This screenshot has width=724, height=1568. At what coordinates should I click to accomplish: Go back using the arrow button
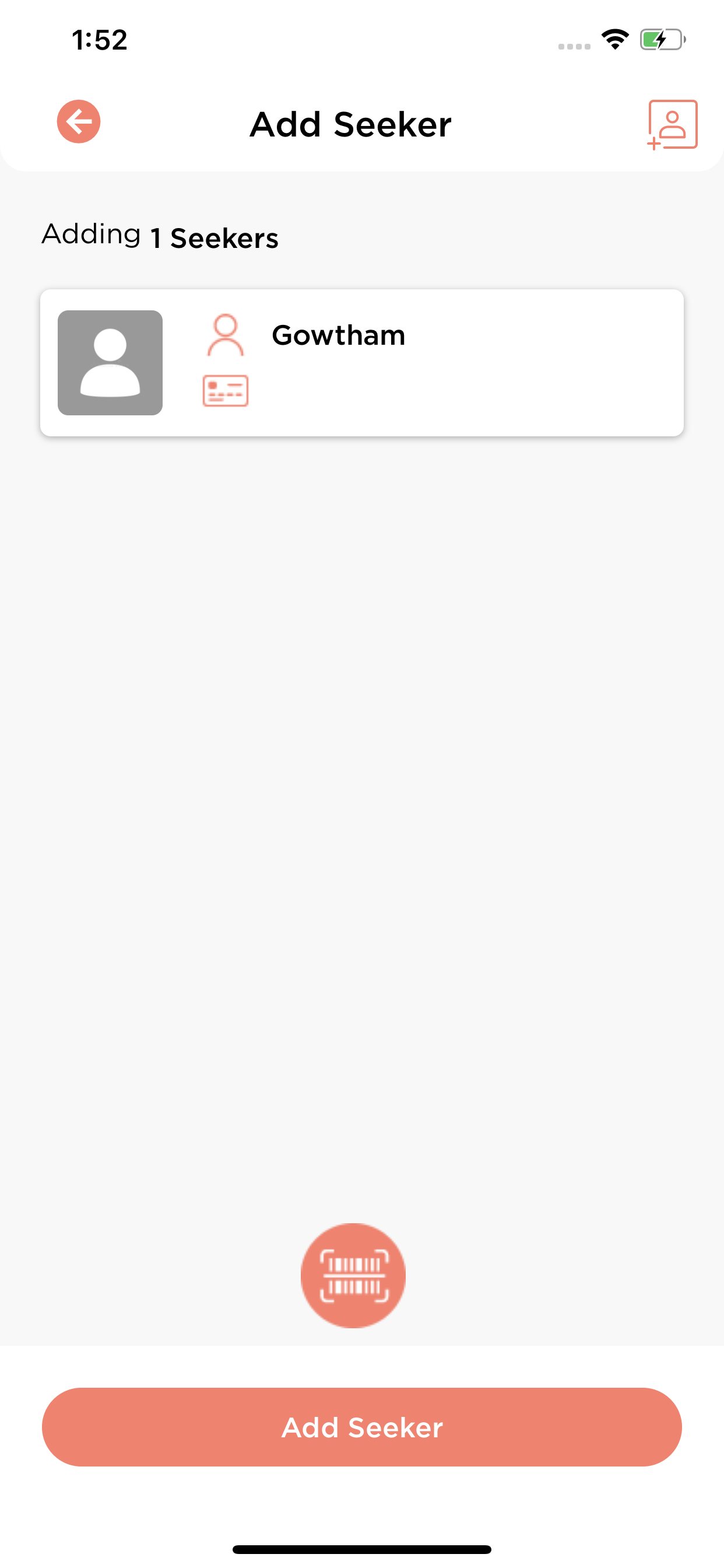[79, 122]
